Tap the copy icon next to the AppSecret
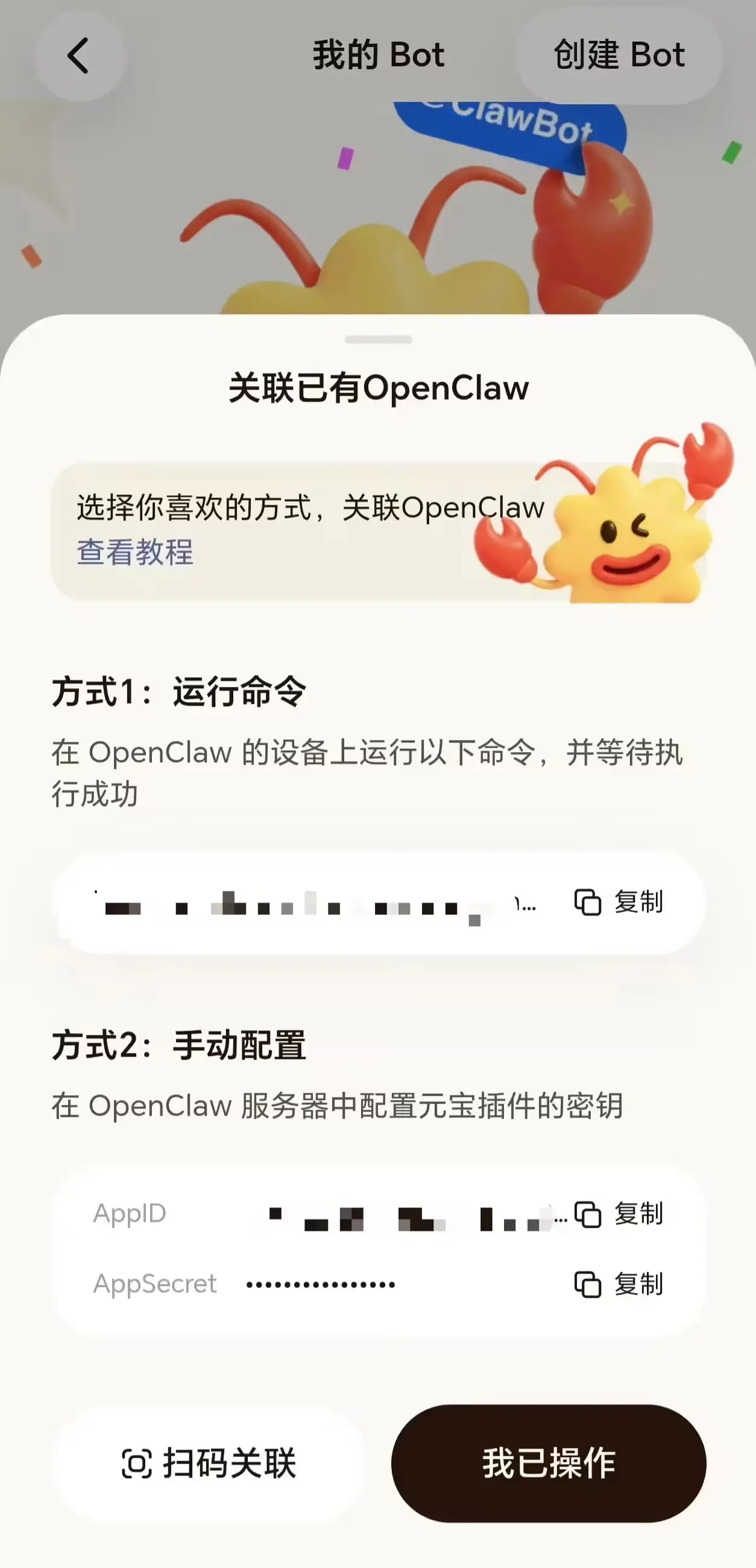 [589, 1285]
